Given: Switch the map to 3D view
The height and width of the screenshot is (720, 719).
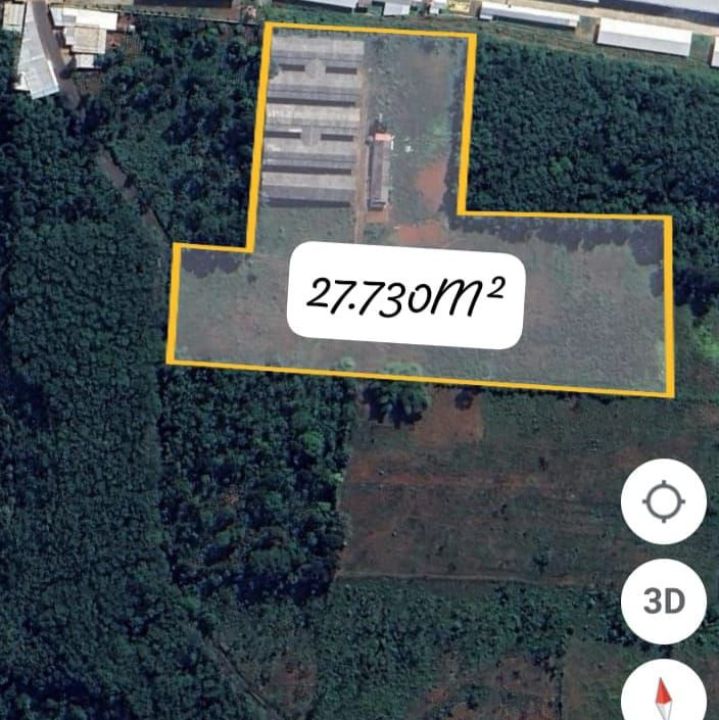Looking at the screenshot, I should (x=663, y=601).
